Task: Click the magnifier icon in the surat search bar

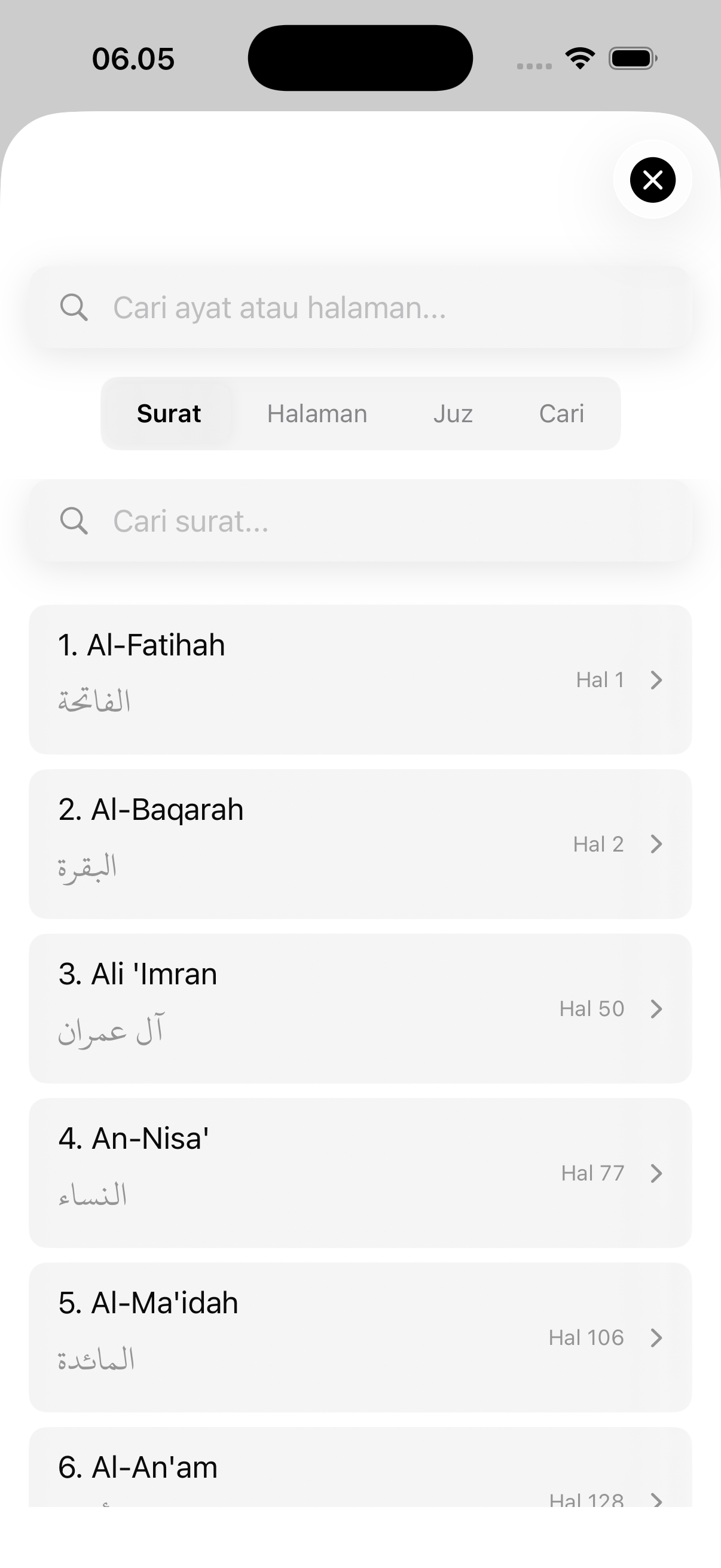Action: 74,520
